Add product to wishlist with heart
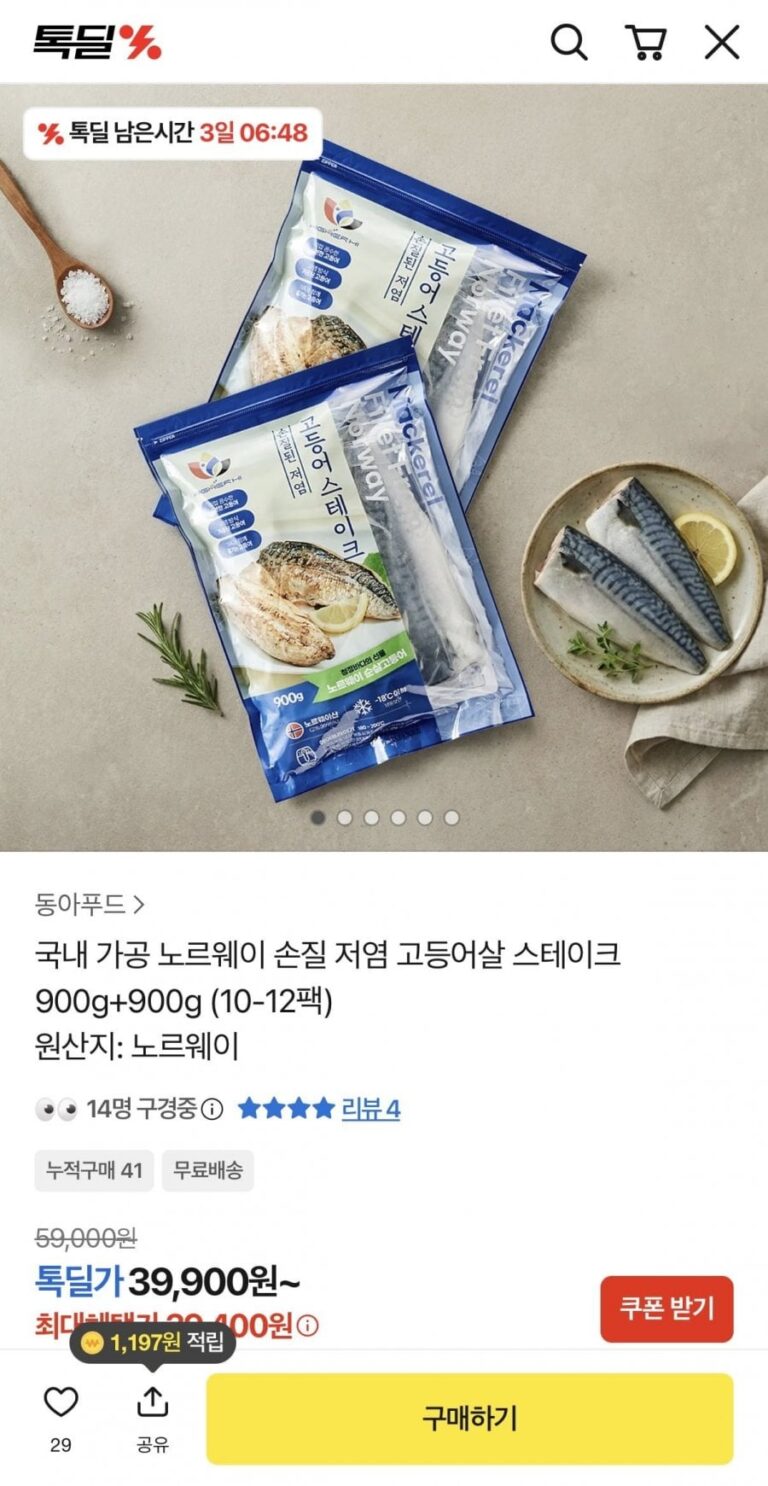768x1486 pixels. point(61,1404)
